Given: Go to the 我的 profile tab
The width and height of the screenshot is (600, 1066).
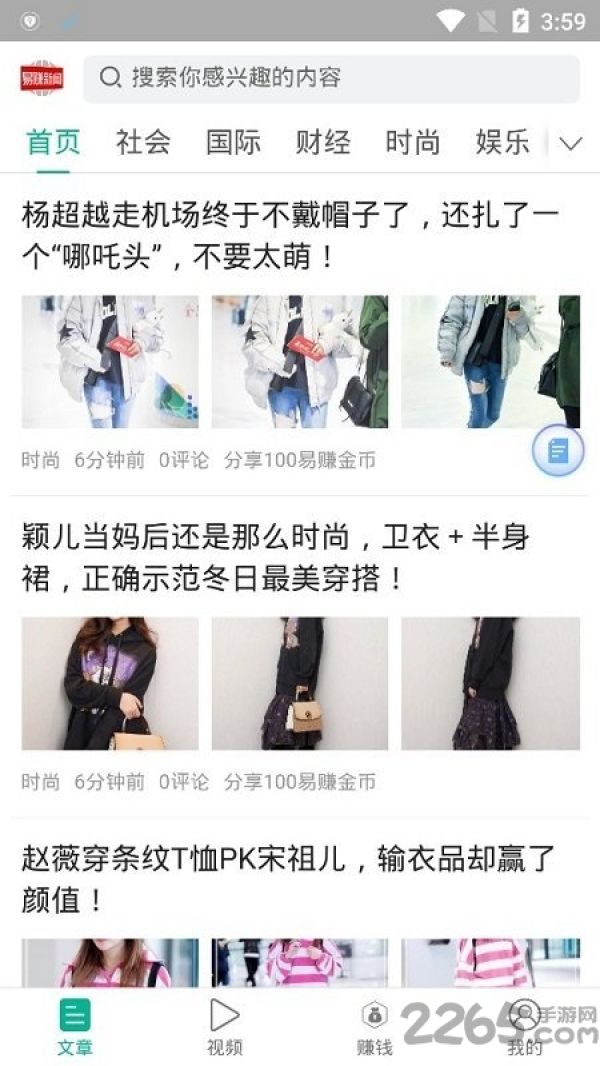Looking at the screenshot, I should [x=525, y=1027].
